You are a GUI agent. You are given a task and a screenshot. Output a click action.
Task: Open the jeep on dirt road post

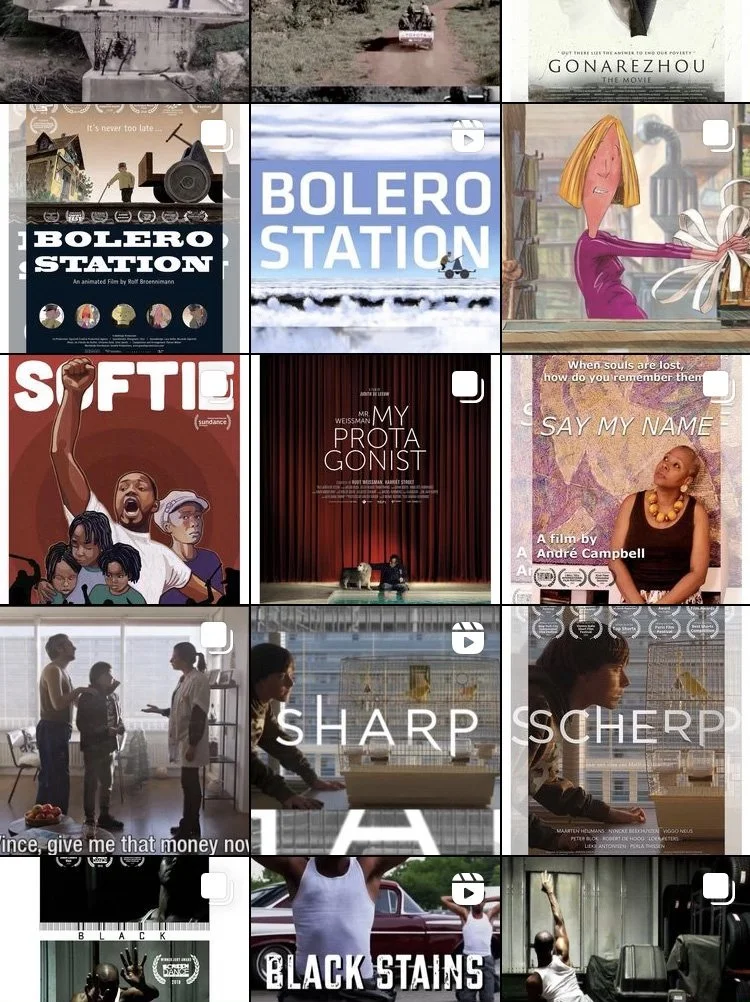point(375,50)
